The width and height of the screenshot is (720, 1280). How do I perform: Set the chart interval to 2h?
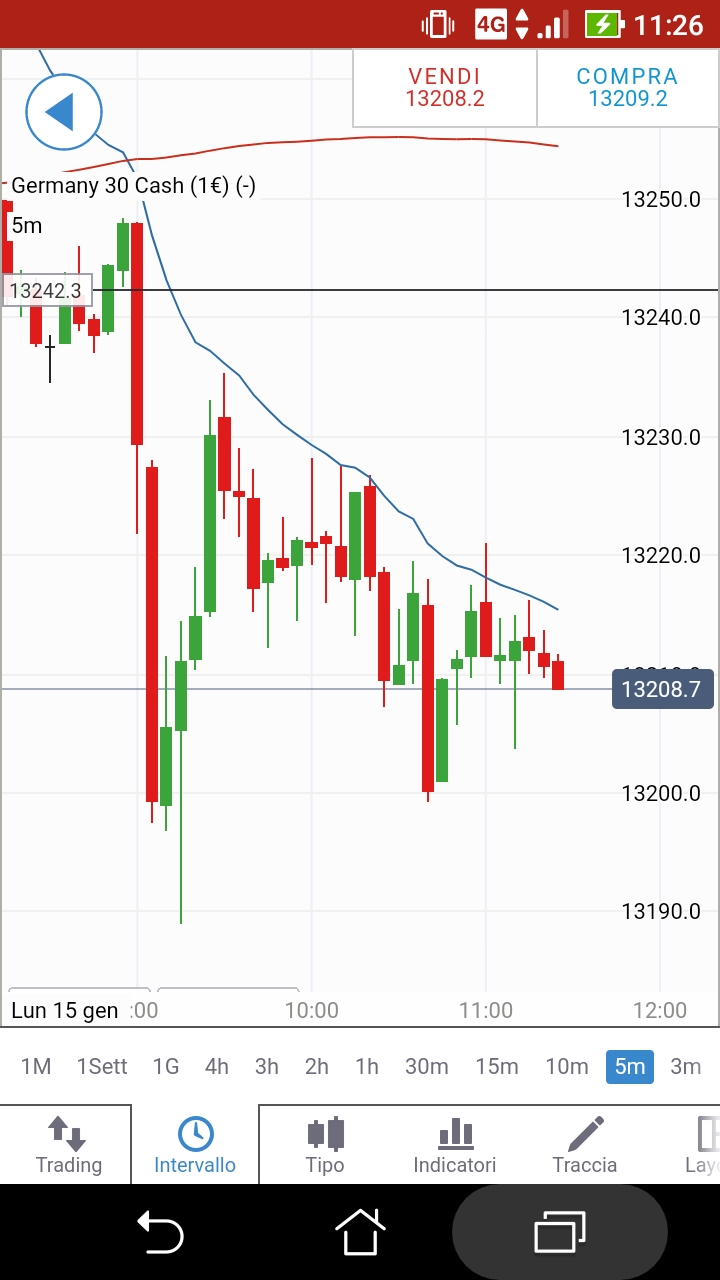(x=317, y=1066)
